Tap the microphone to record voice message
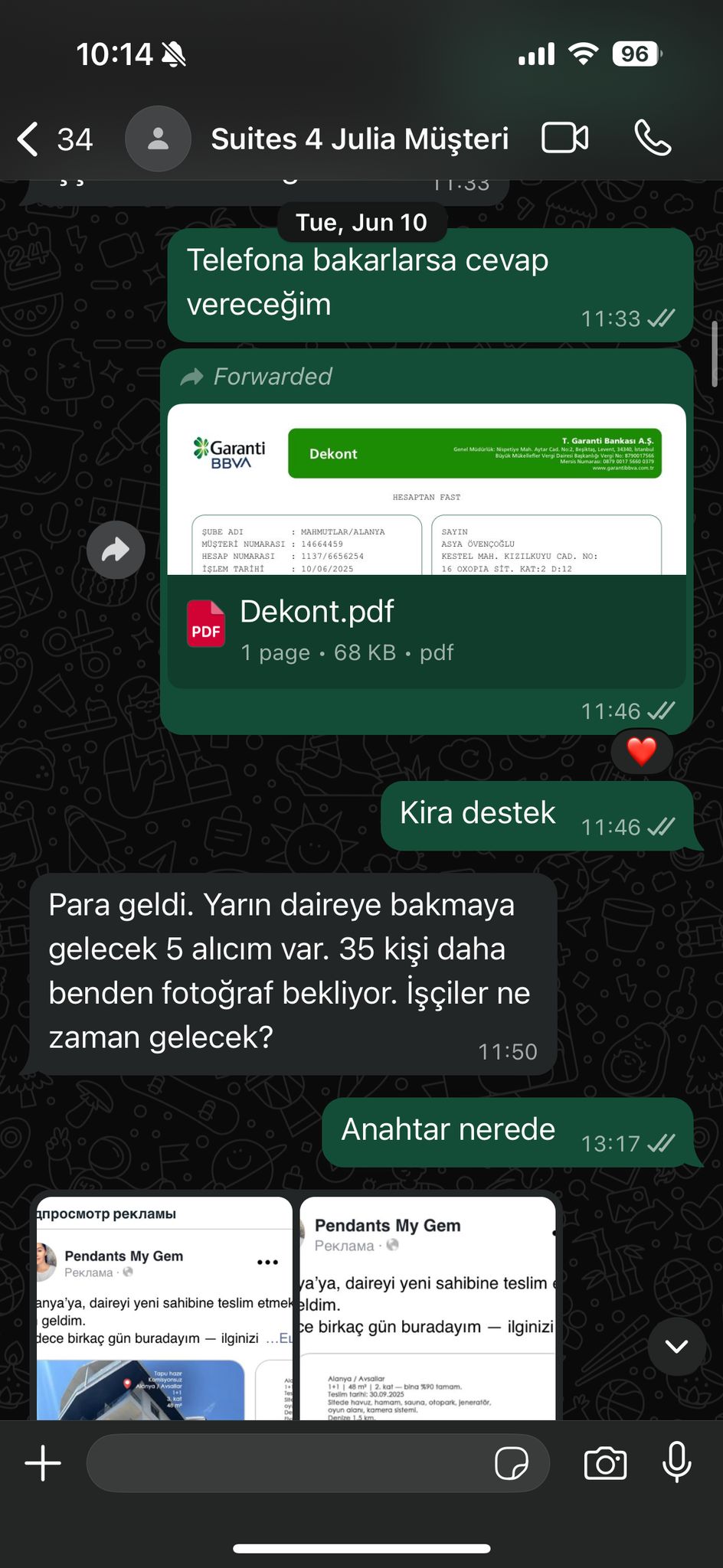Screen dimensions: 723x1568 677,1462
